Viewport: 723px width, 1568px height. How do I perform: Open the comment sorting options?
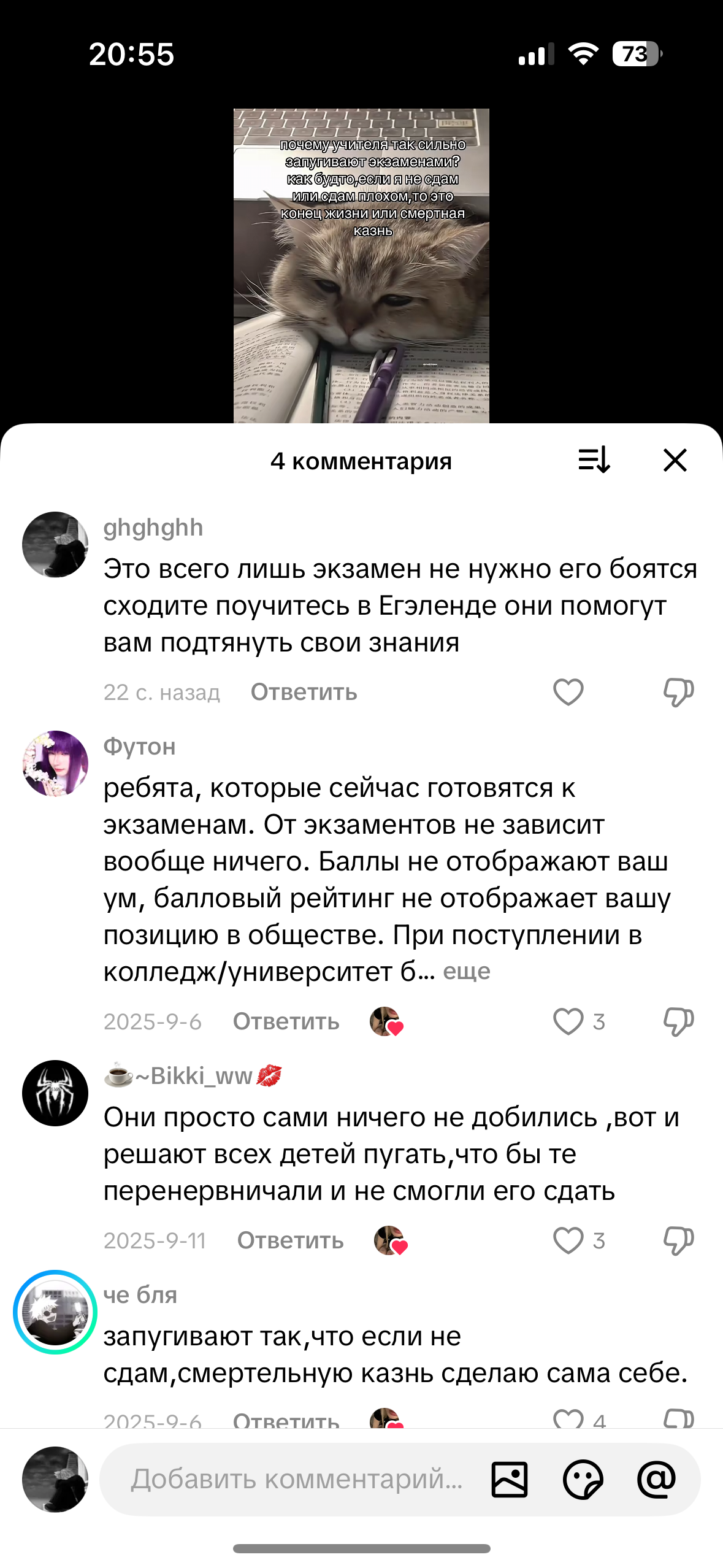tap(594, 460)
